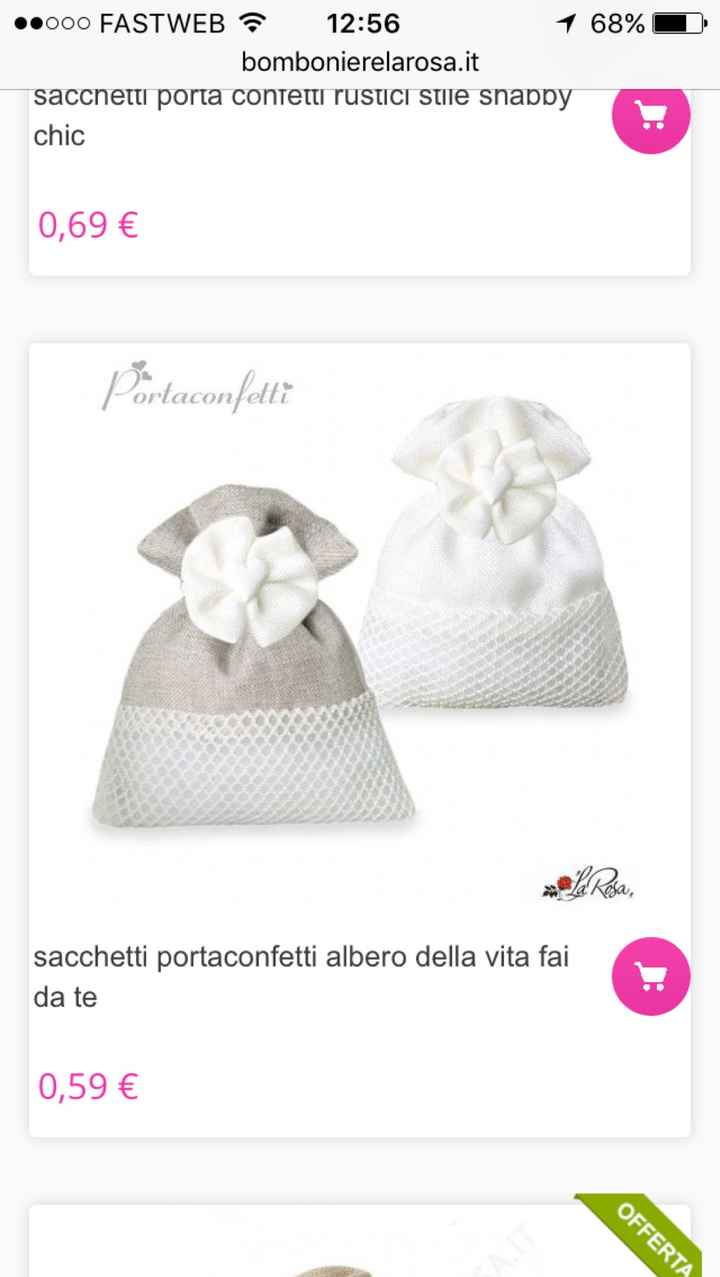720x1277 pixels.
Task: Add albero della vita sacchetti to cart
Action: [x=651, y=976]
